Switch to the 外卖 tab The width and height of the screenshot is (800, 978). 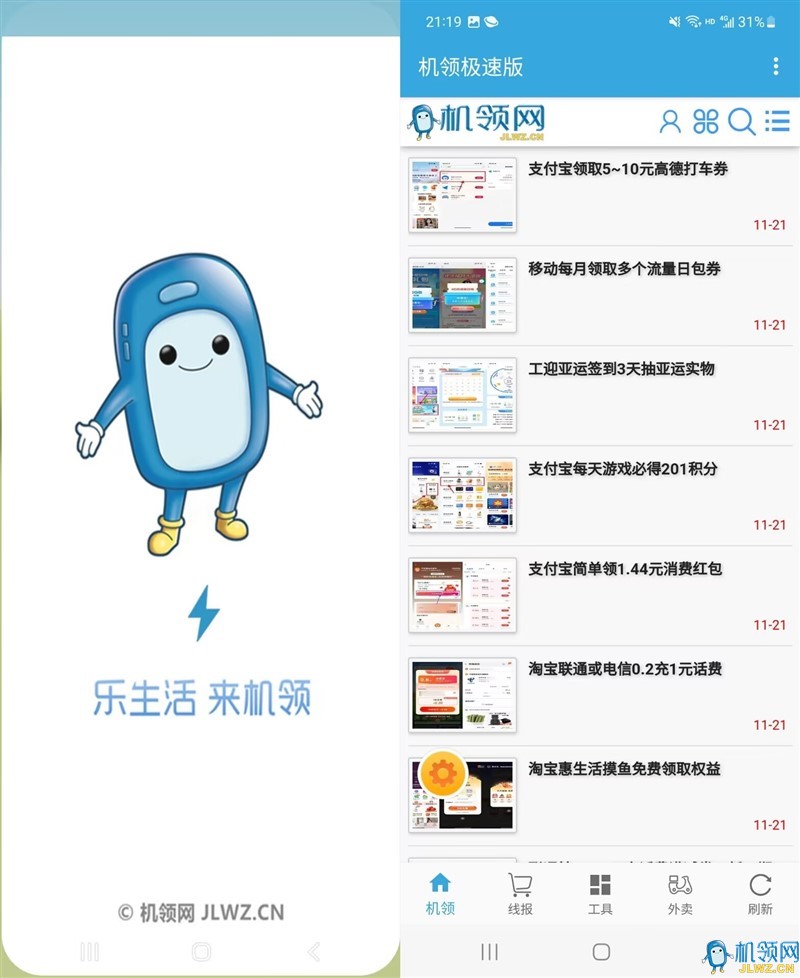[x=680, y=894]
